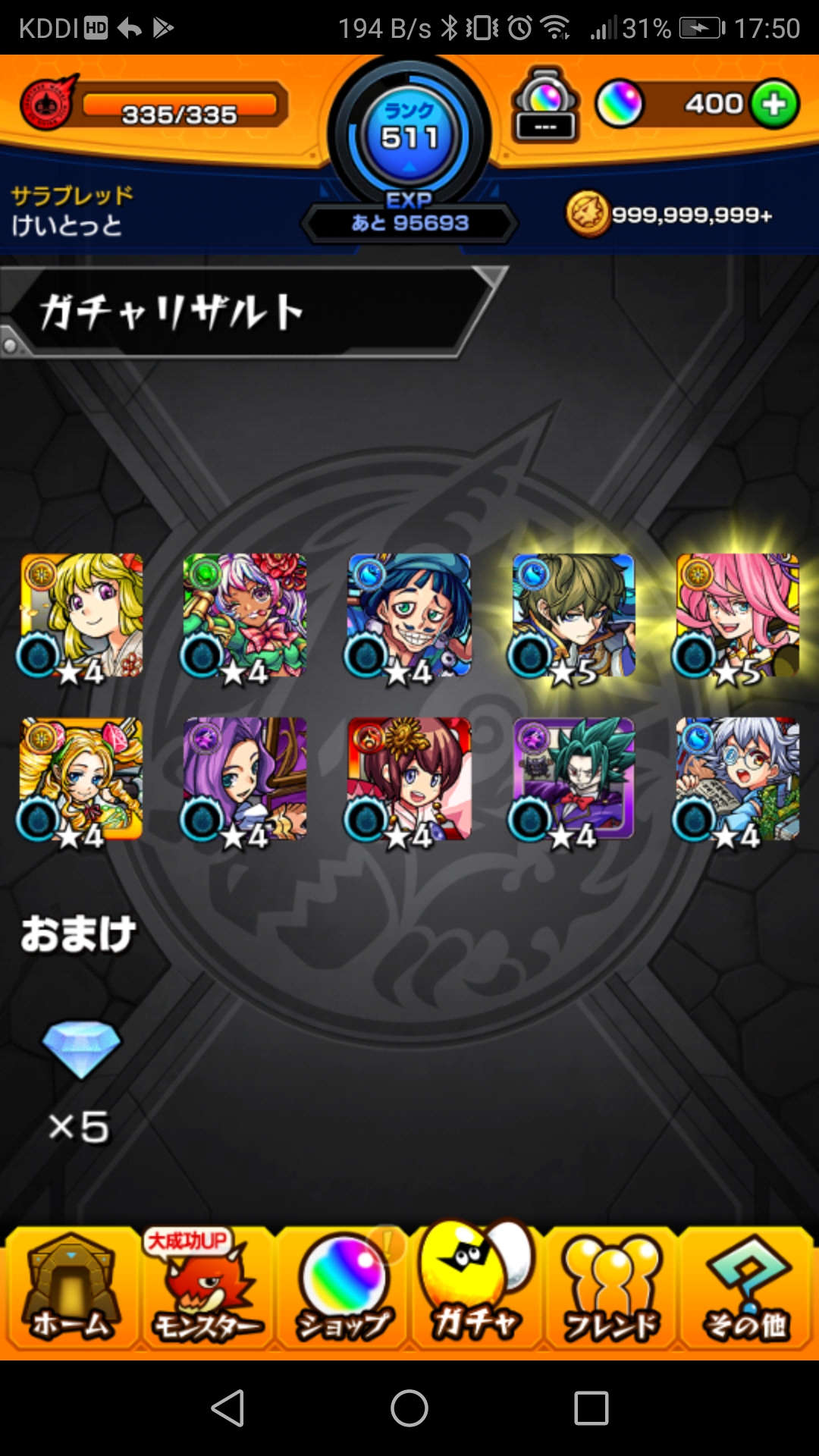Screen dimensions: 819x1456
Task: Open the ホーム tab
Action: point(71,1289)
